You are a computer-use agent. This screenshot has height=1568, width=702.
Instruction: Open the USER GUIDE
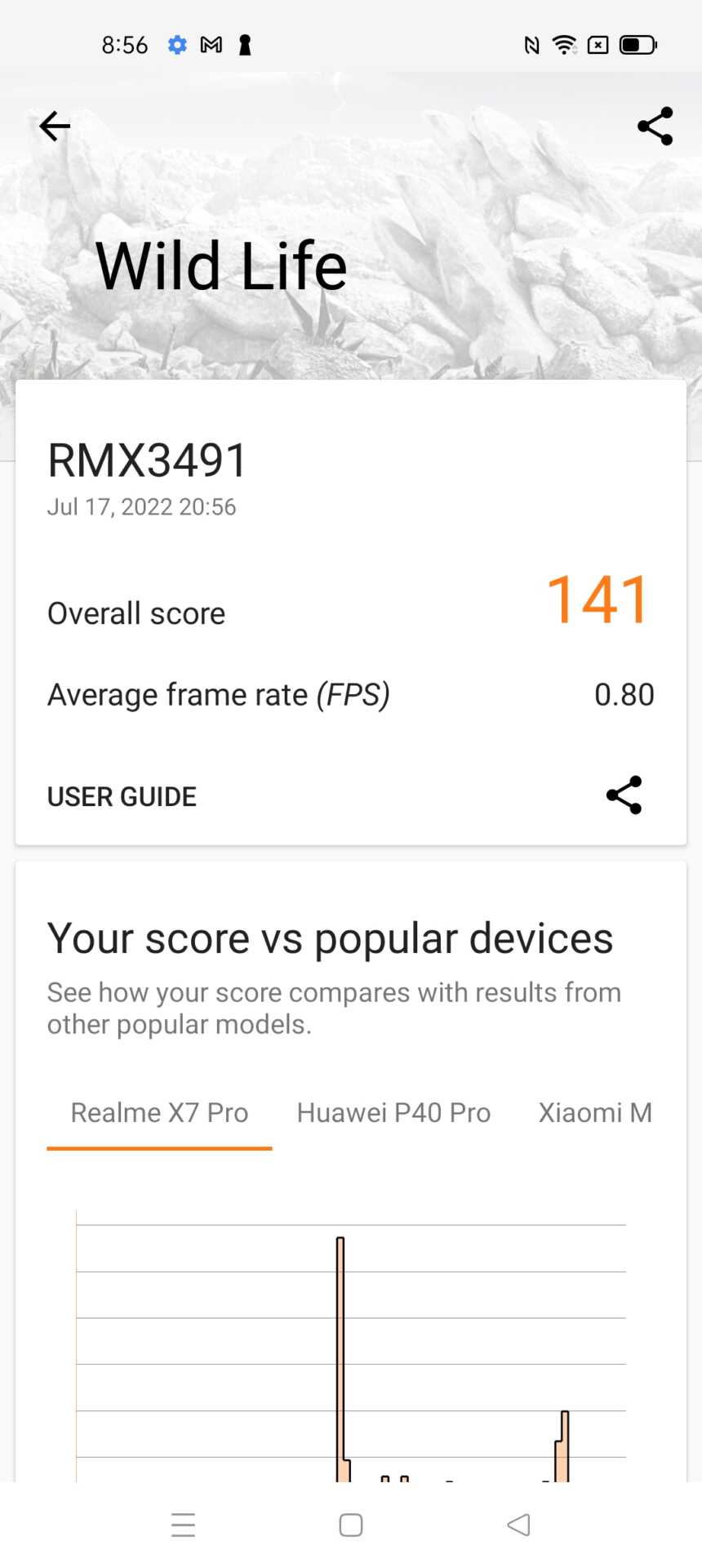tap(122, 796)
